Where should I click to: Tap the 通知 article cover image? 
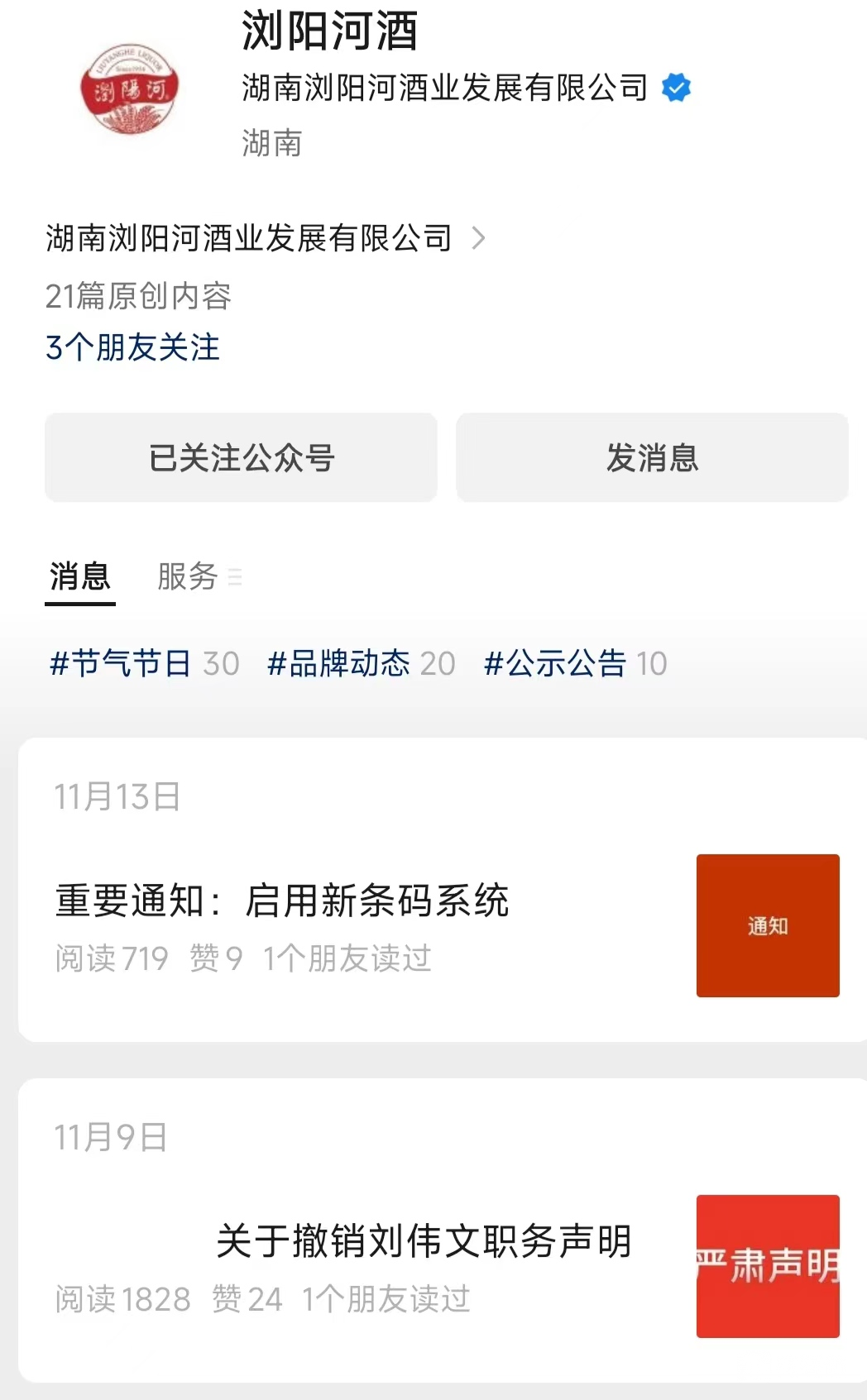click(x=767, y=925)
